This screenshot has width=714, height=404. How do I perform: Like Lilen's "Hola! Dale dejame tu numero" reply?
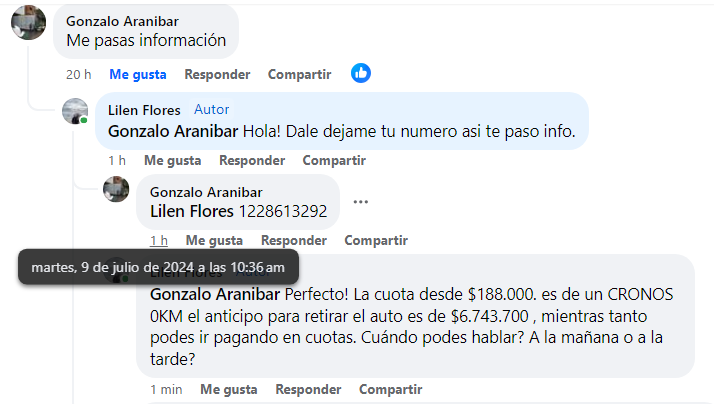174,160
